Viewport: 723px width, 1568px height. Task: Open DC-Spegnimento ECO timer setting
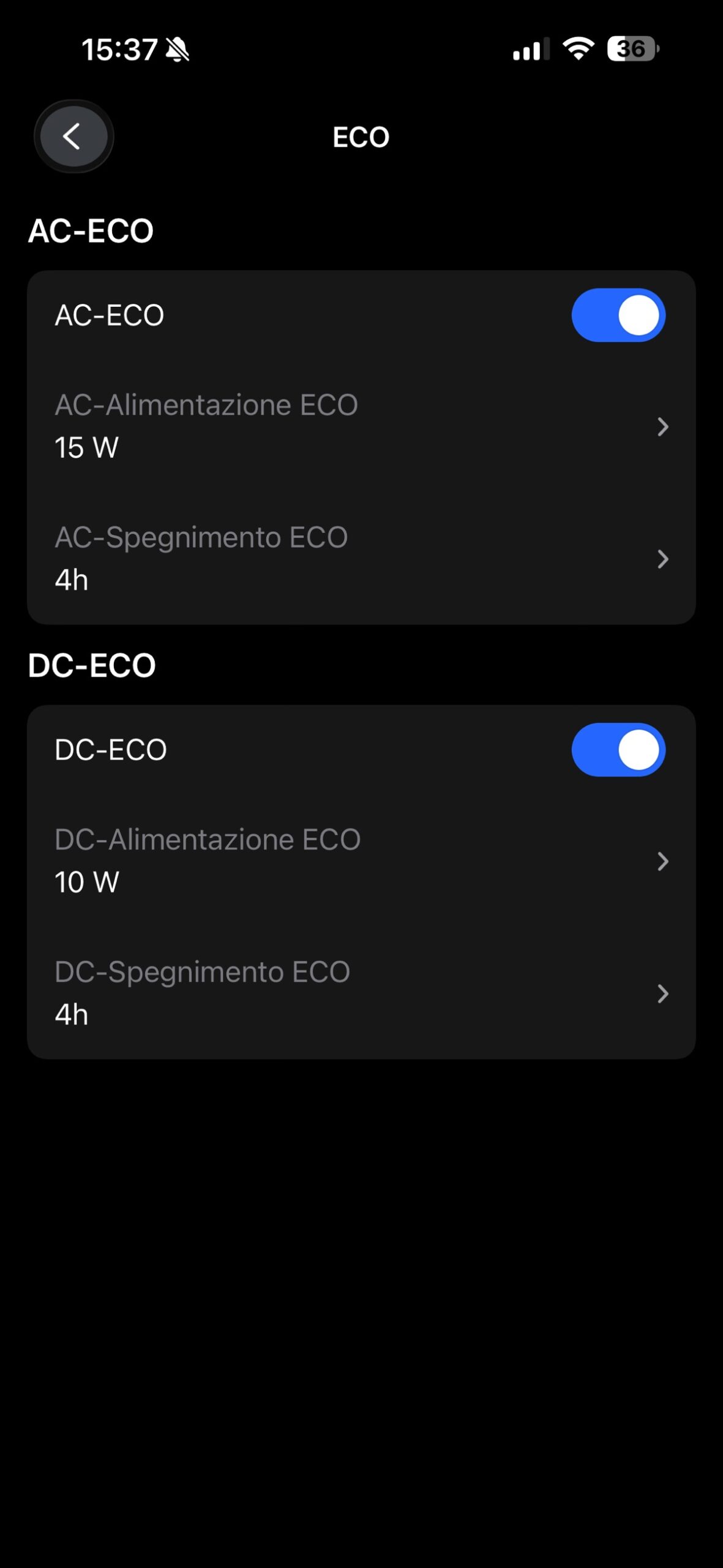pyautogui.click(x=361, y=993)
